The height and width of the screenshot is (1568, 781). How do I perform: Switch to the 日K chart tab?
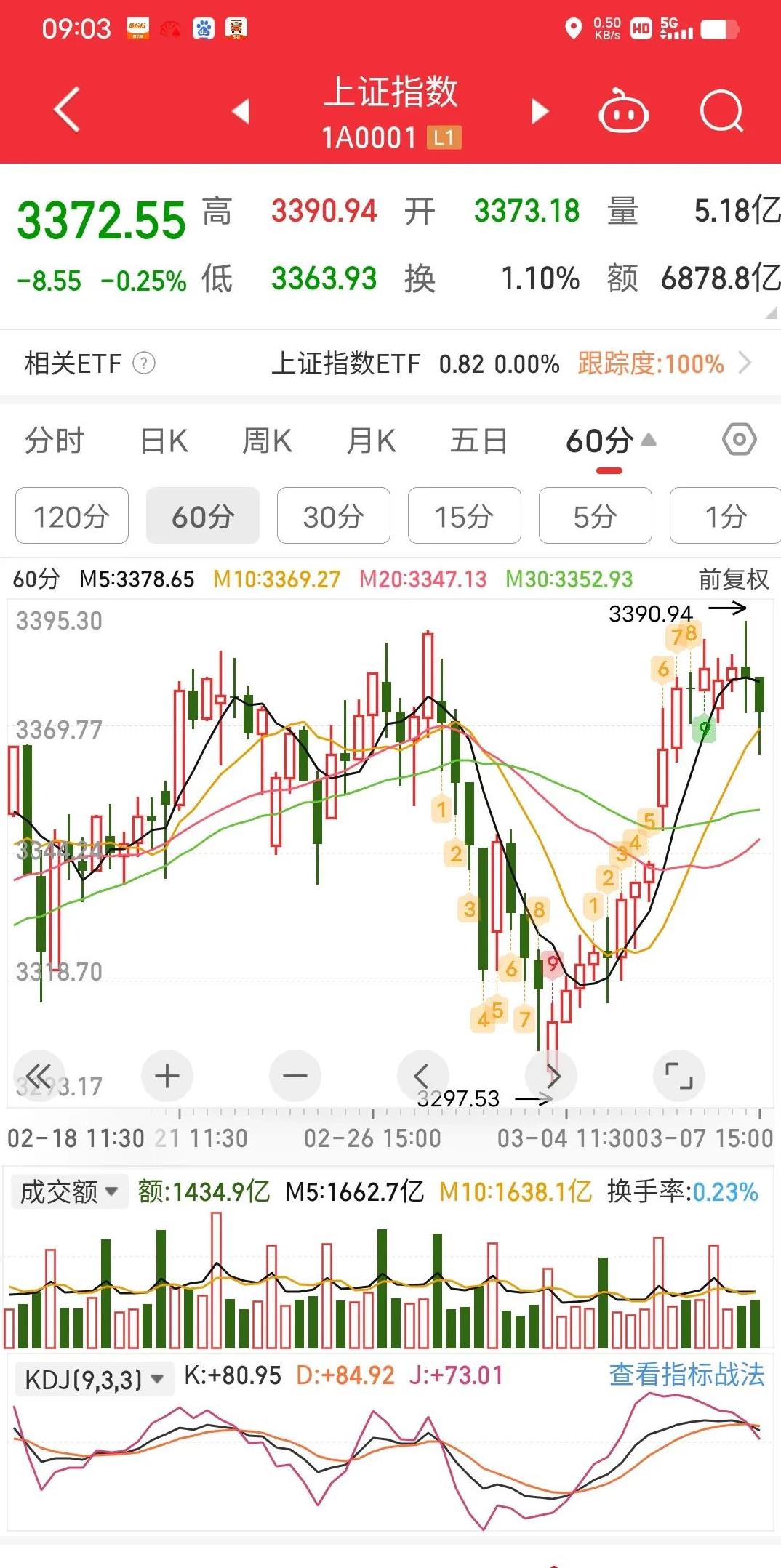[x=164, y=441]
